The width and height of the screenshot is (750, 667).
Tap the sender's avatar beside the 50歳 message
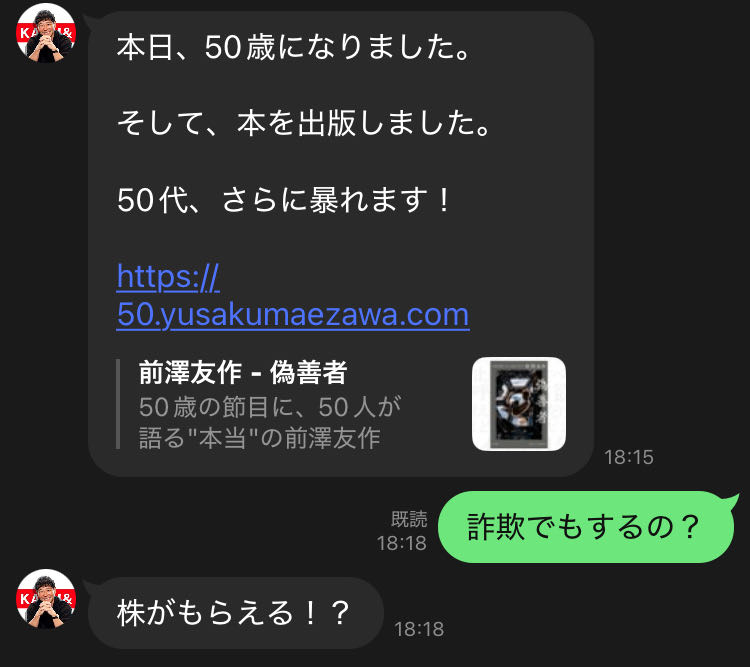tap(47, 34)
